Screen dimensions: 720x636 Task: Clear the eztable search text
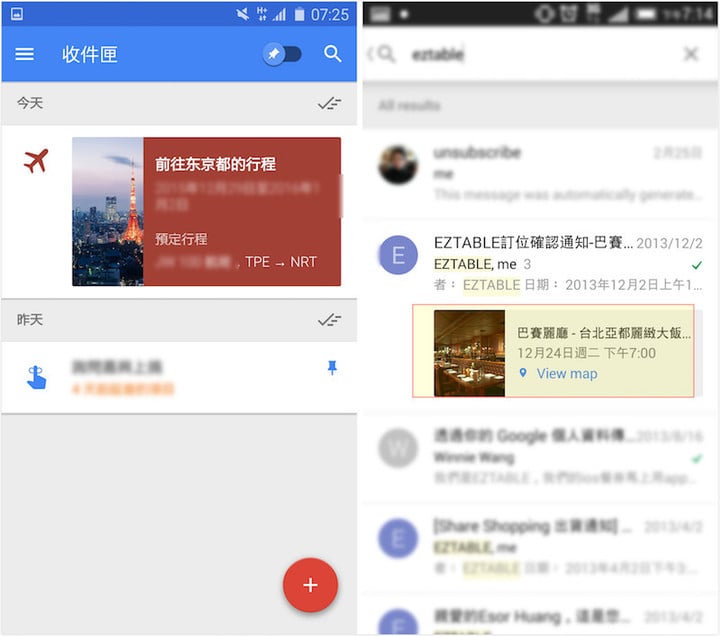(691, 54)
